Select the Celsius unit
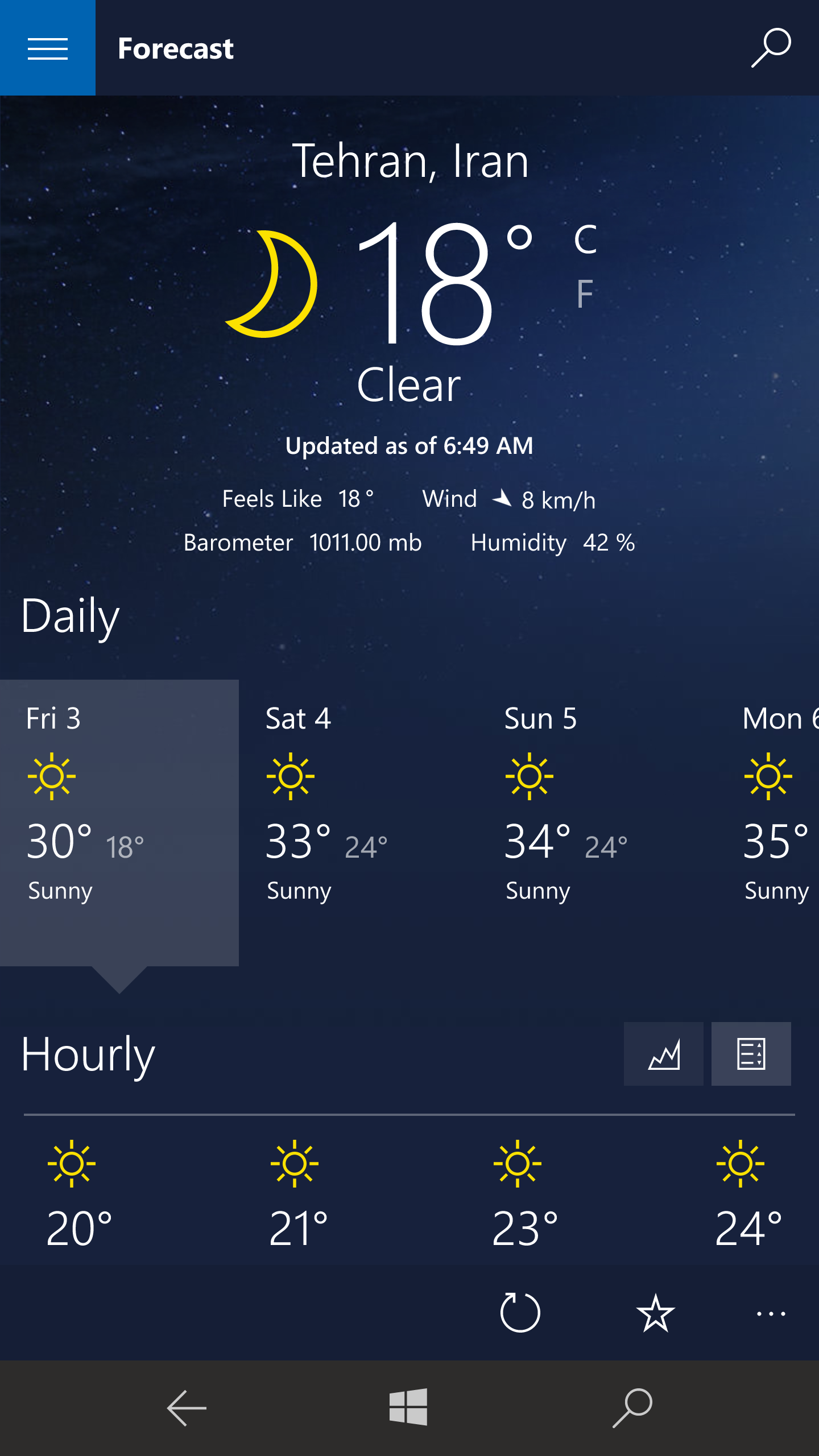819x1456 pixels. pos(585,239)
